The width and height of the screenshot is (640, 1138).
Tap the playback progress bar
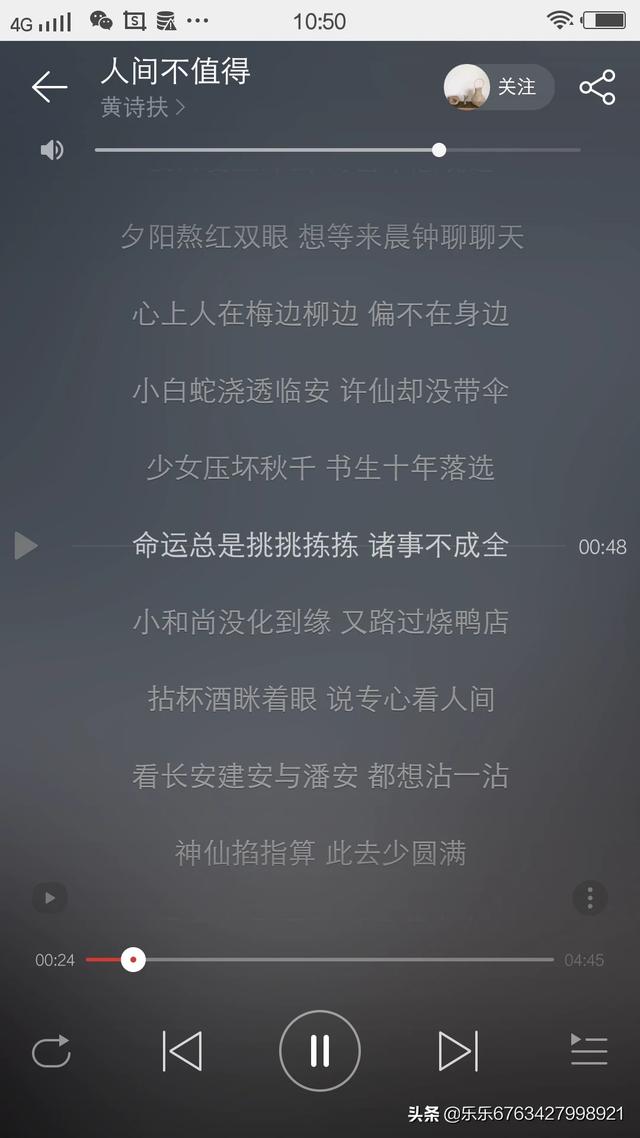point(320,959)
